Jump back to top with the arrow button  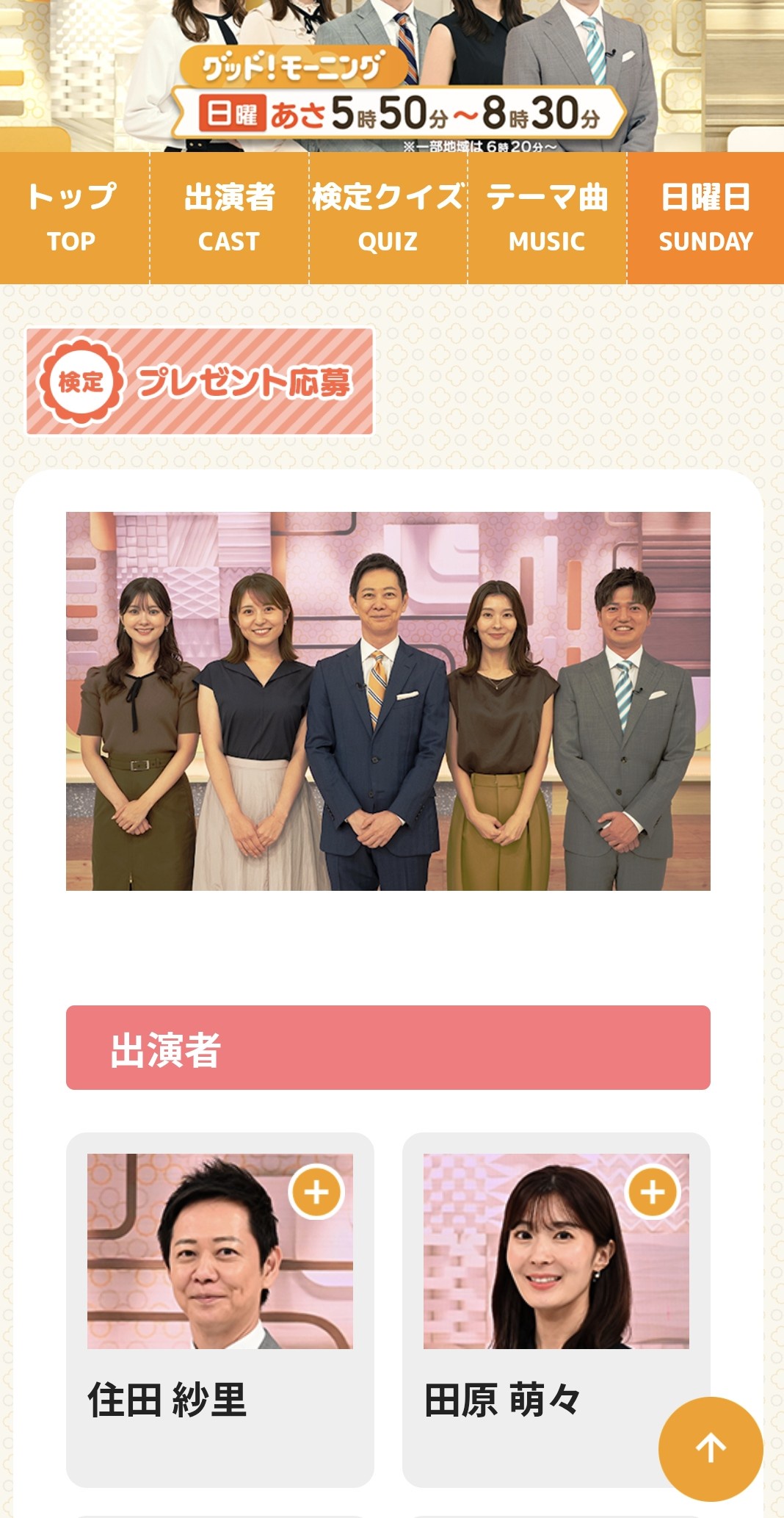click(x=710, y=1449)
